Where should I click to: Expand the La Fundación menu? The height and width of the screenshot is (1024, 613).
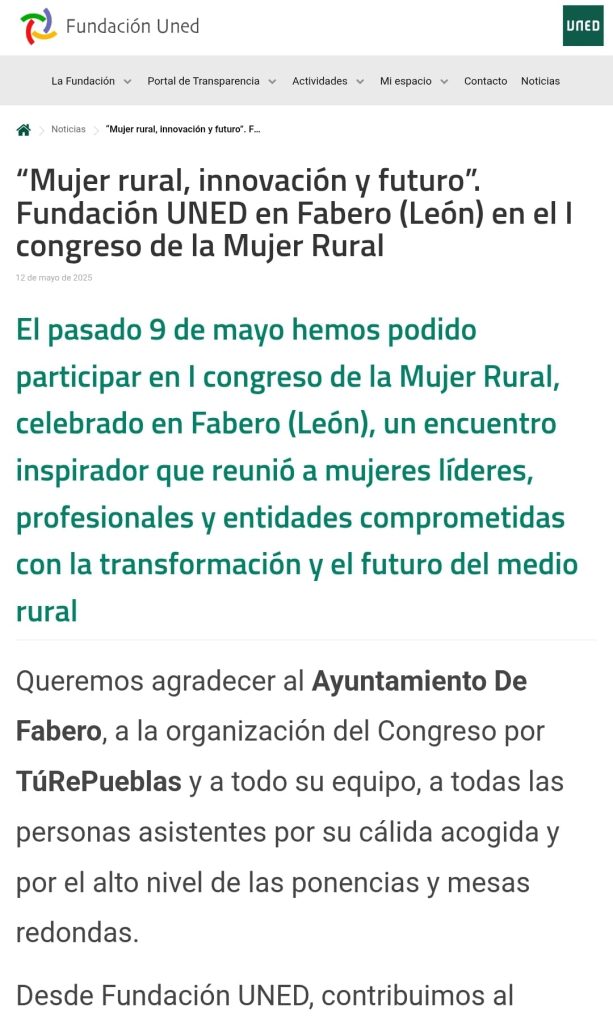91,81
